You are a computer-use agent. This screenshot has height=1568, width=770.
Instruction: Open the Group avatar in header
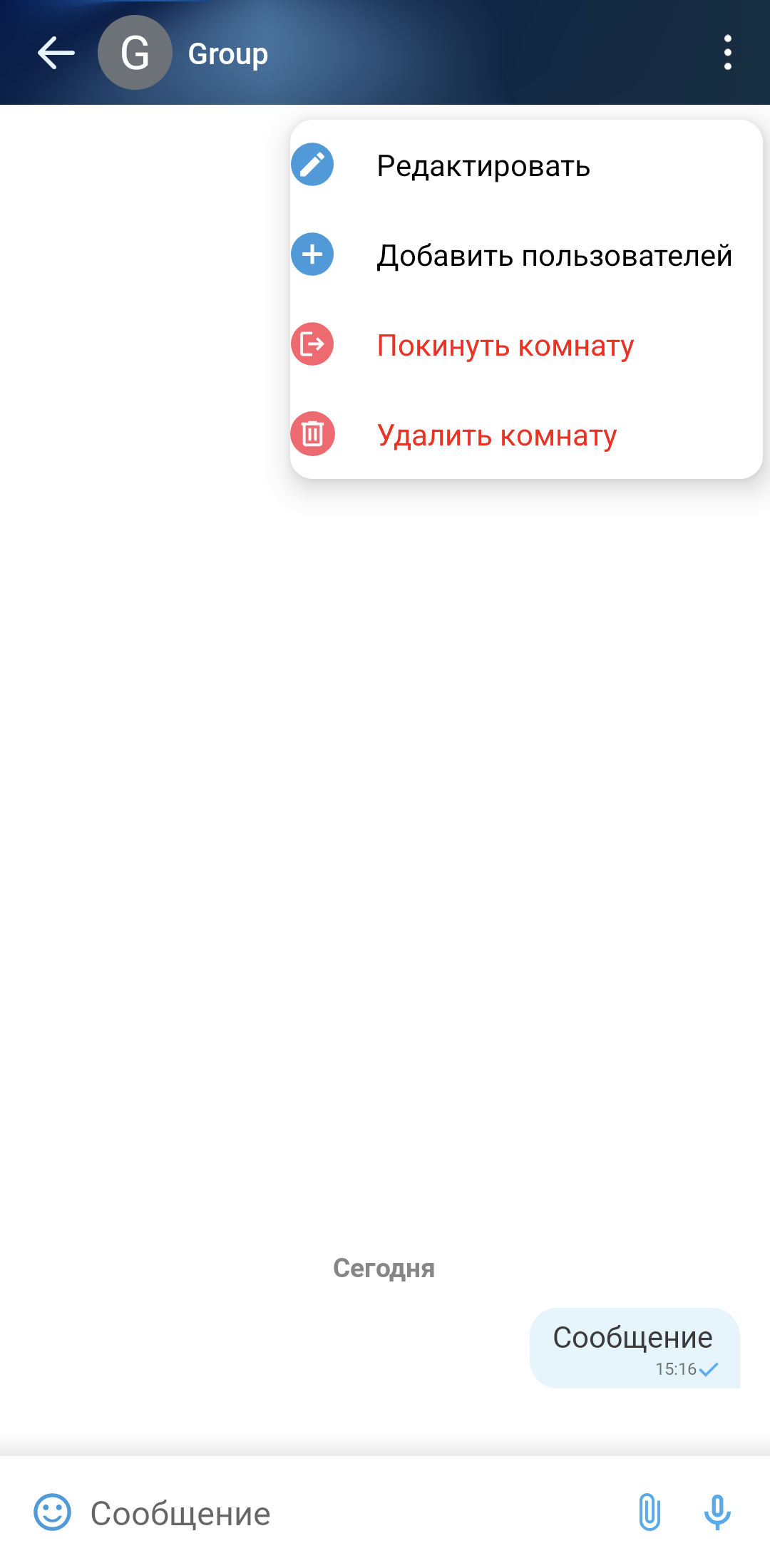point(135,53)
